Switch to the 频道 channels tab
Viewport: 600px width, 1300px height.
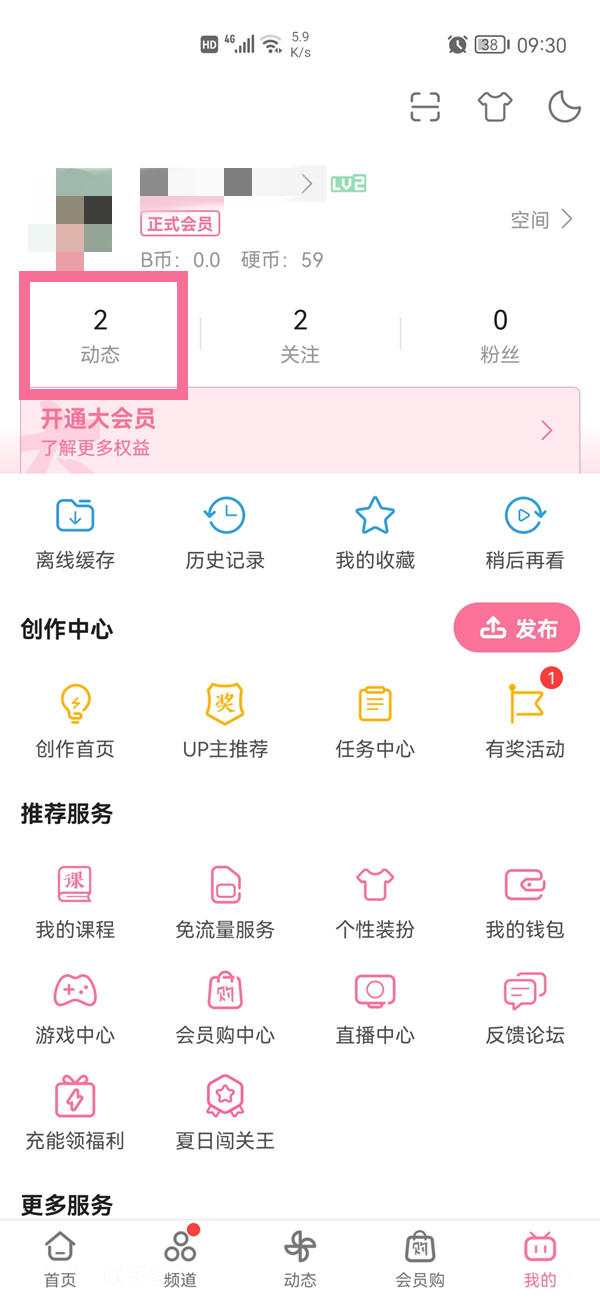pyautogui.click(x=180, y=1259)
